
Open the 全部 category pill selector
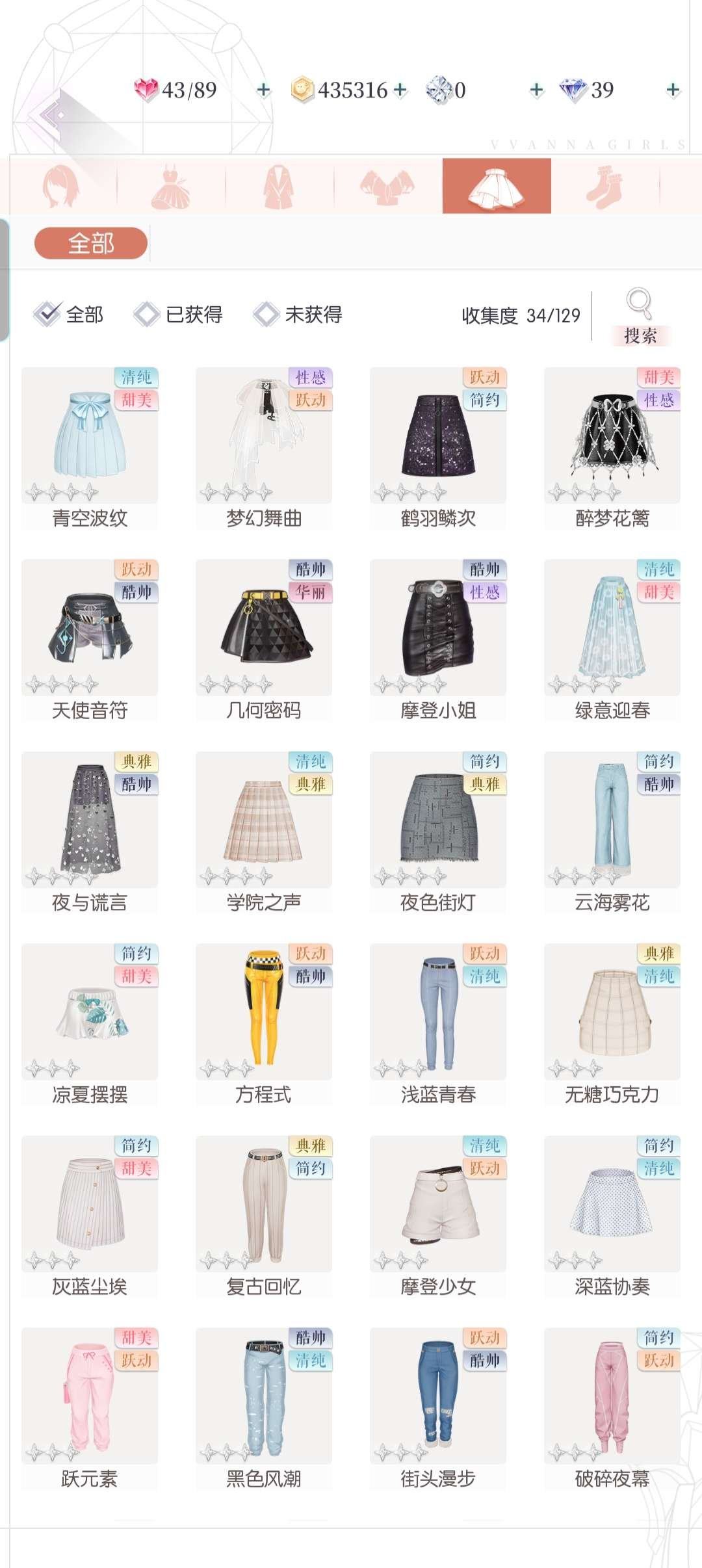(91, 242)
